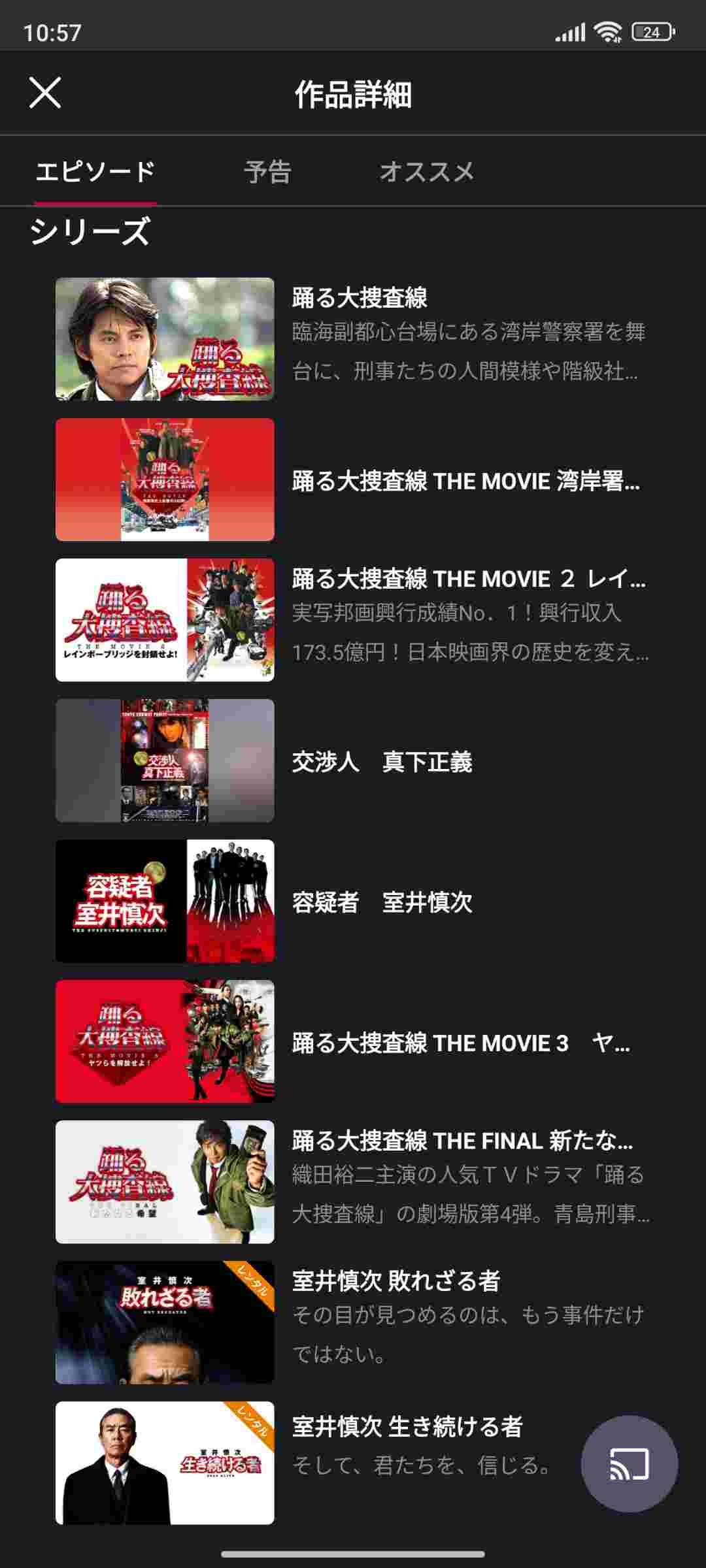
Task: Select the エピソード tab
Action: coord(95,172)
